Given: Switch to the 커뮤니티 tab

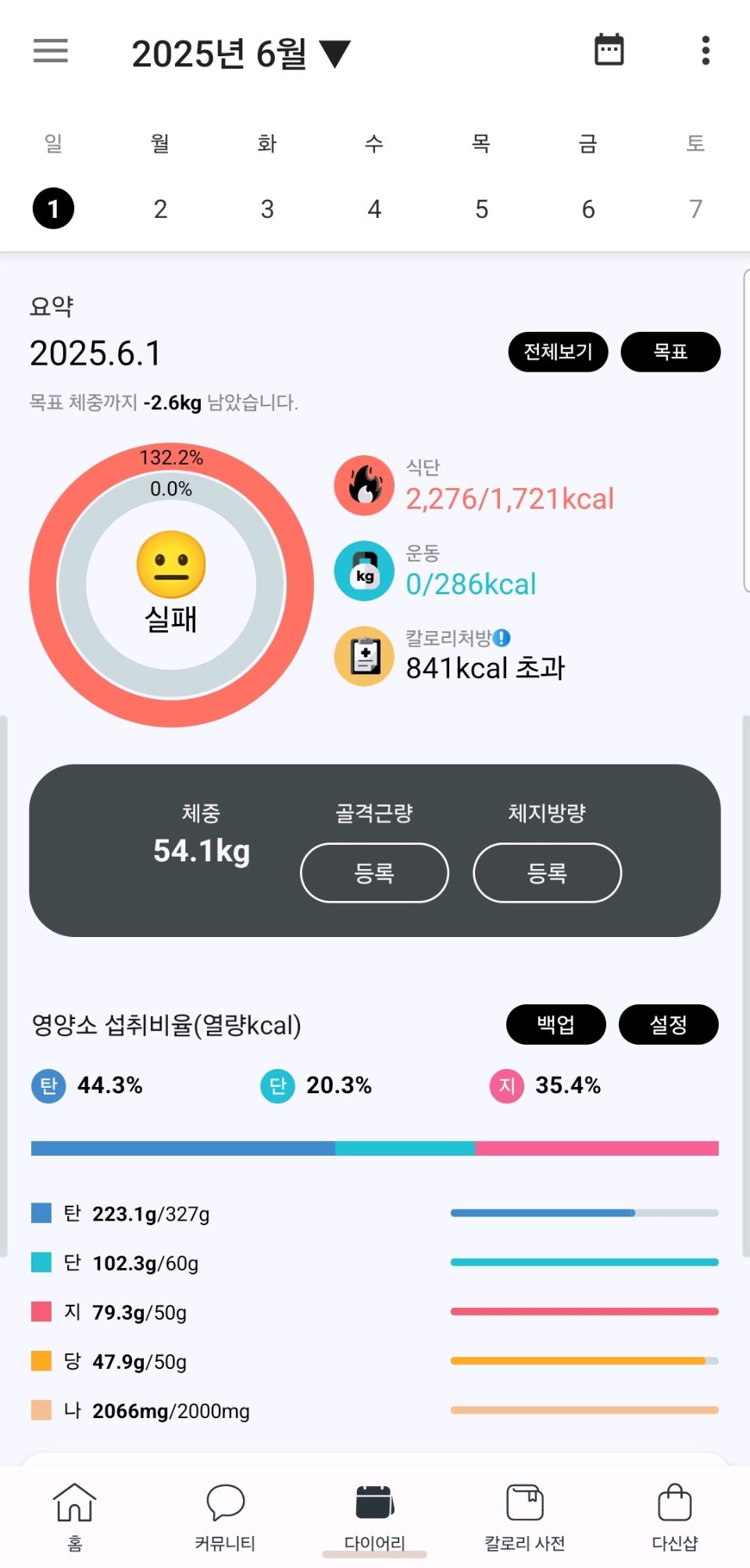Looking at the screenshot, I should pos(225,1516).
